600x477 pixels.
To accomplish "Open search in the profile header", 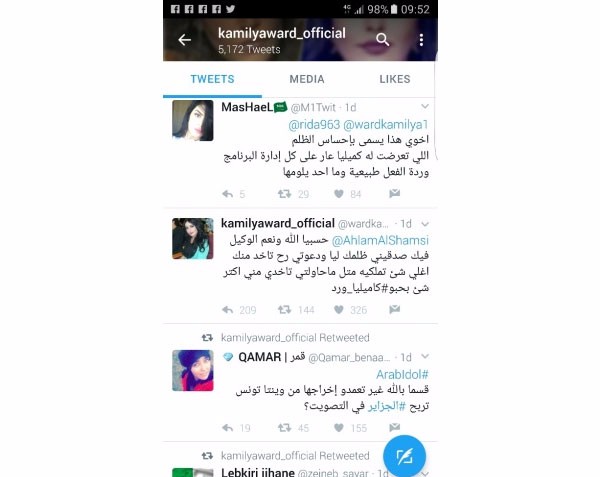I will pos(383,40).
